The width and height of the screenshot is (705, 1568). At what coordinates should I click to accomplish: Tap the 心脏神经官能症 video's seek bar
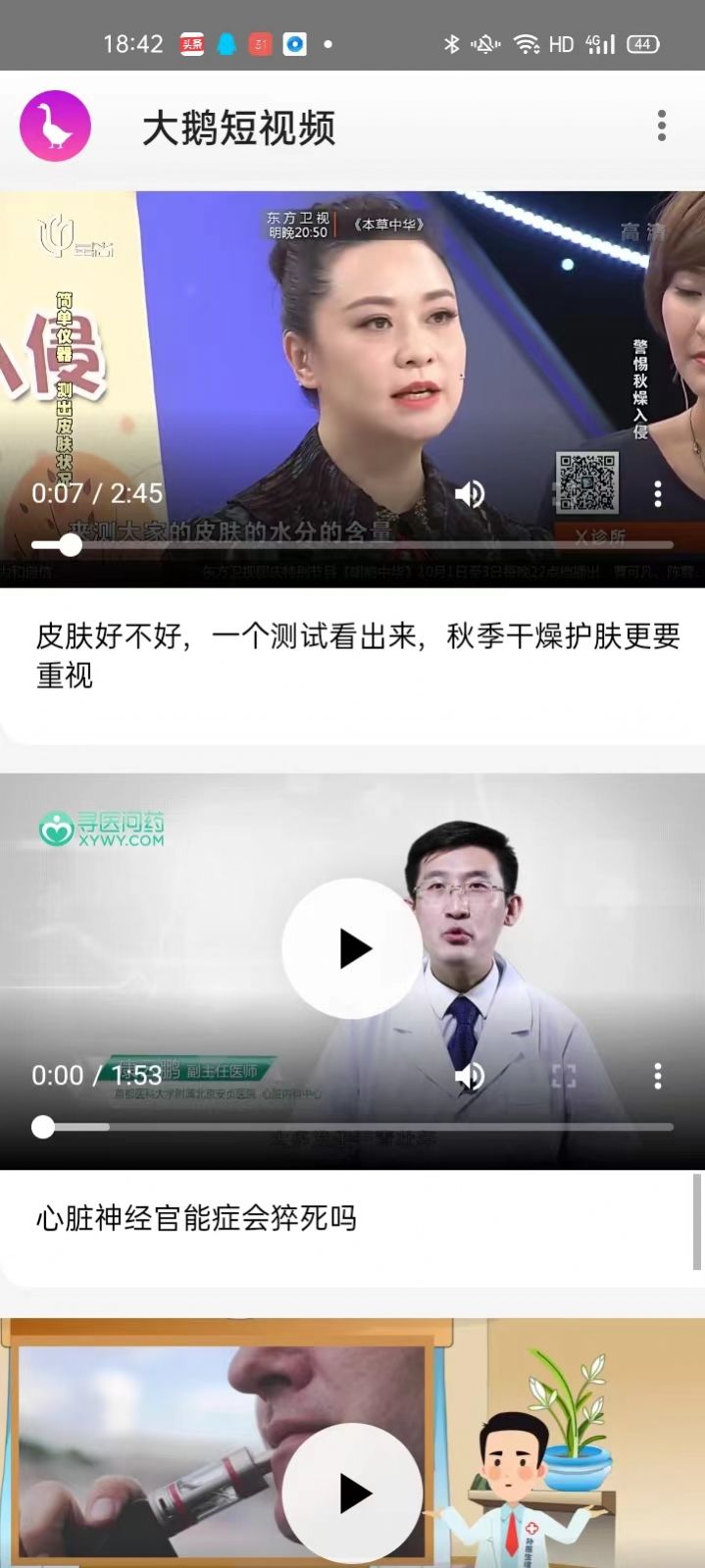(353, 1127)
